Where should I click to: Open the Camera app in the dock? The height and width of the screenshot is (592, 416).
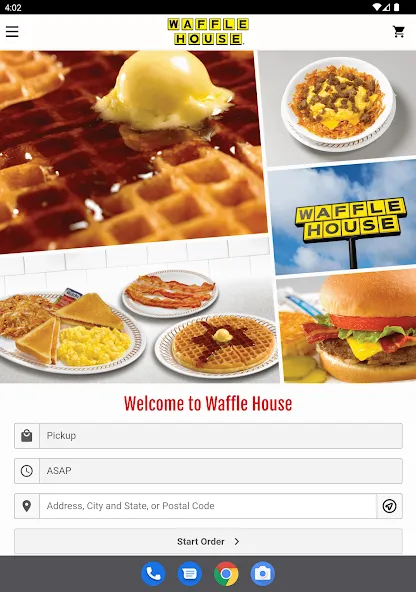(263, 574)
